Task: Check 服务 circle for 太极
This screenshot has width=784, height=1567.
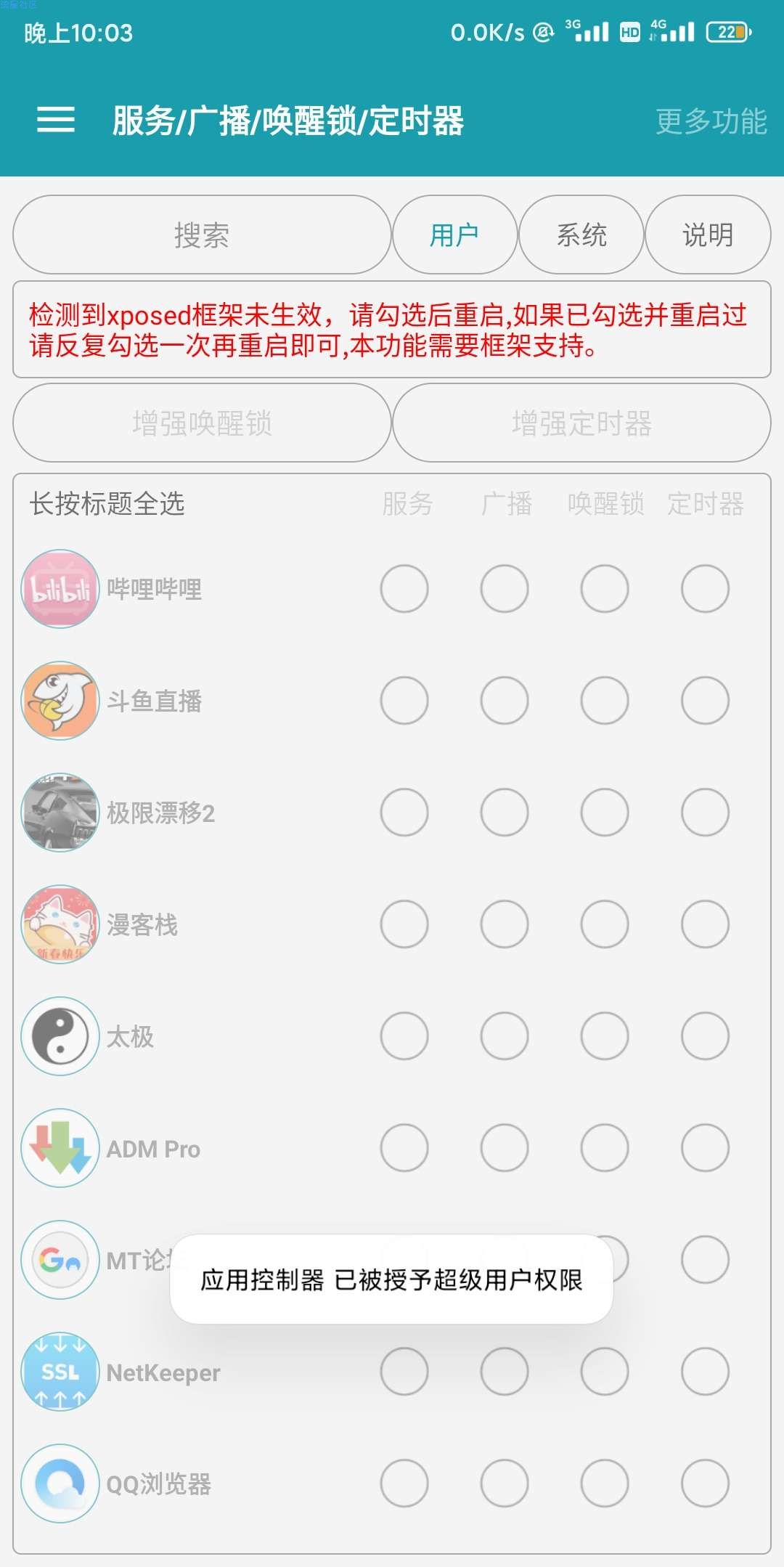Action: (404, 1036)
